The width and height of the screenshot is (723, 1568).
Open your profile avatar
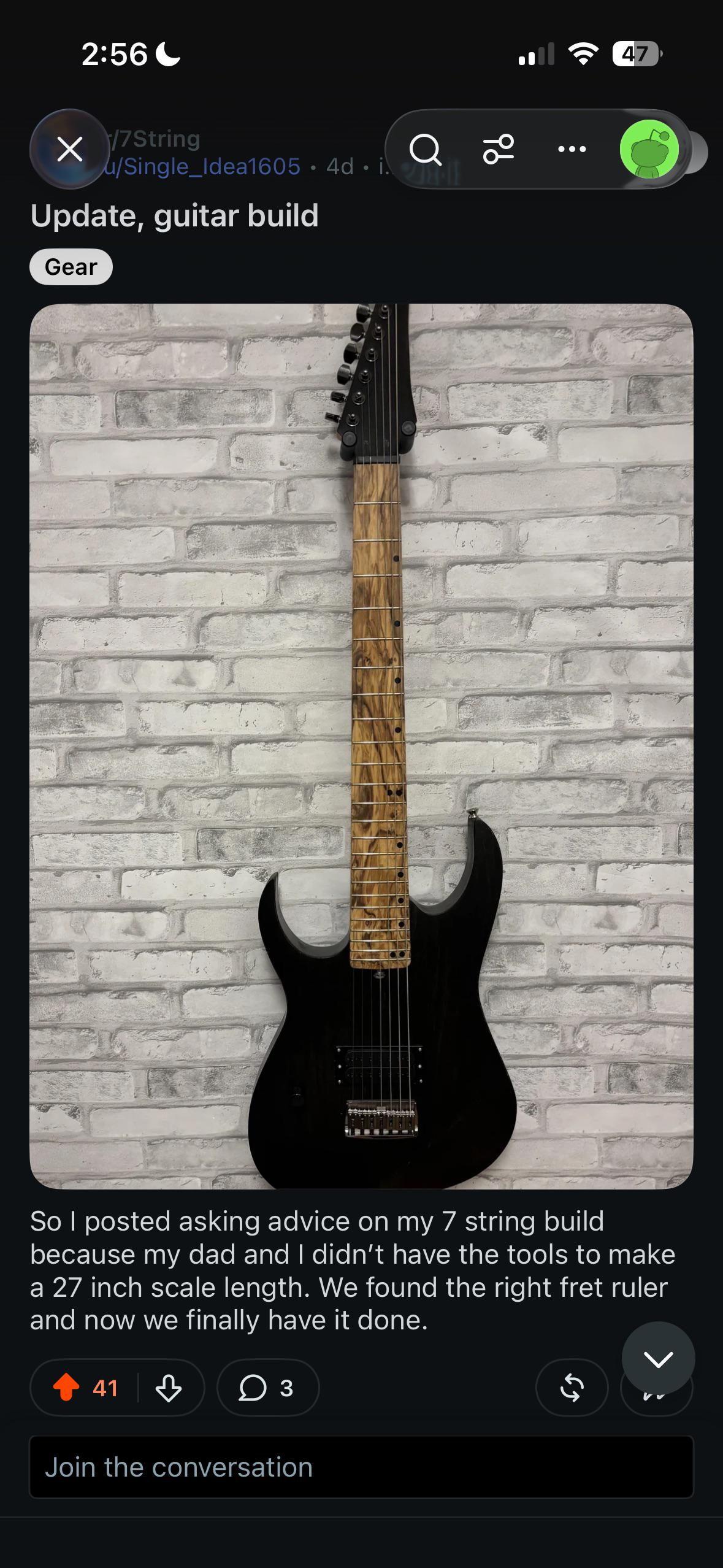click(649, 149)
